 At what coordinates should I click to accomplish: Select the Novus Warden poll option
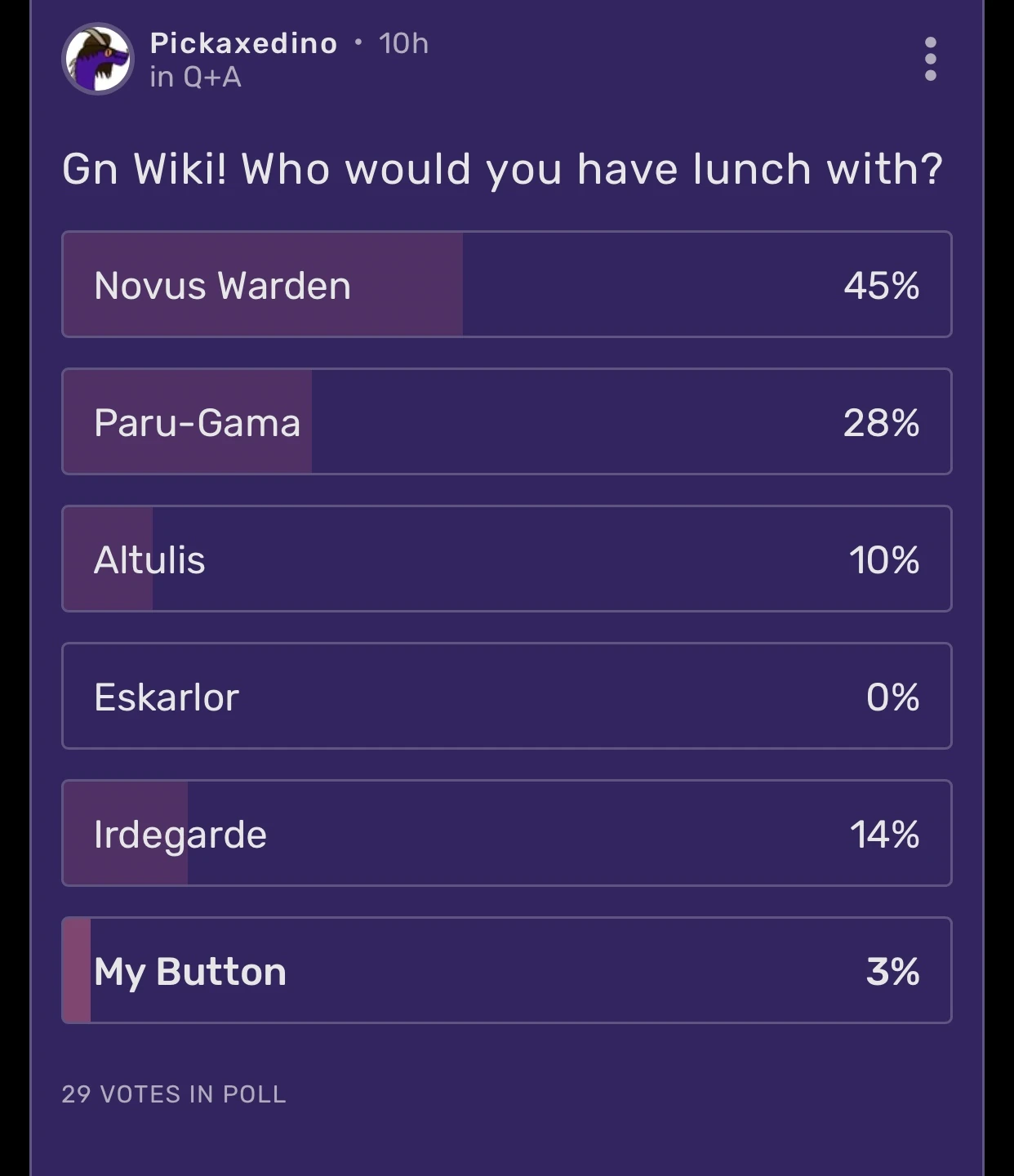(x=506, y=283)
